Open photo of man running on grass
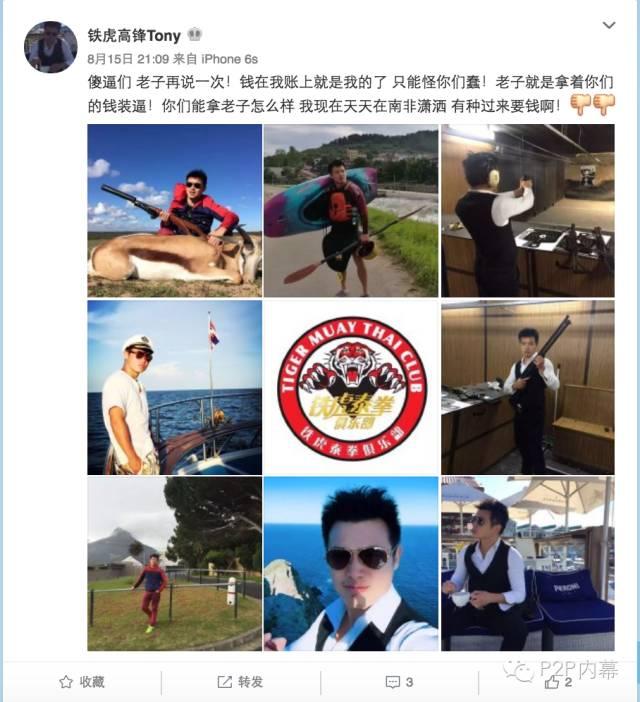The image size is (640, 702). pos(174,563)
